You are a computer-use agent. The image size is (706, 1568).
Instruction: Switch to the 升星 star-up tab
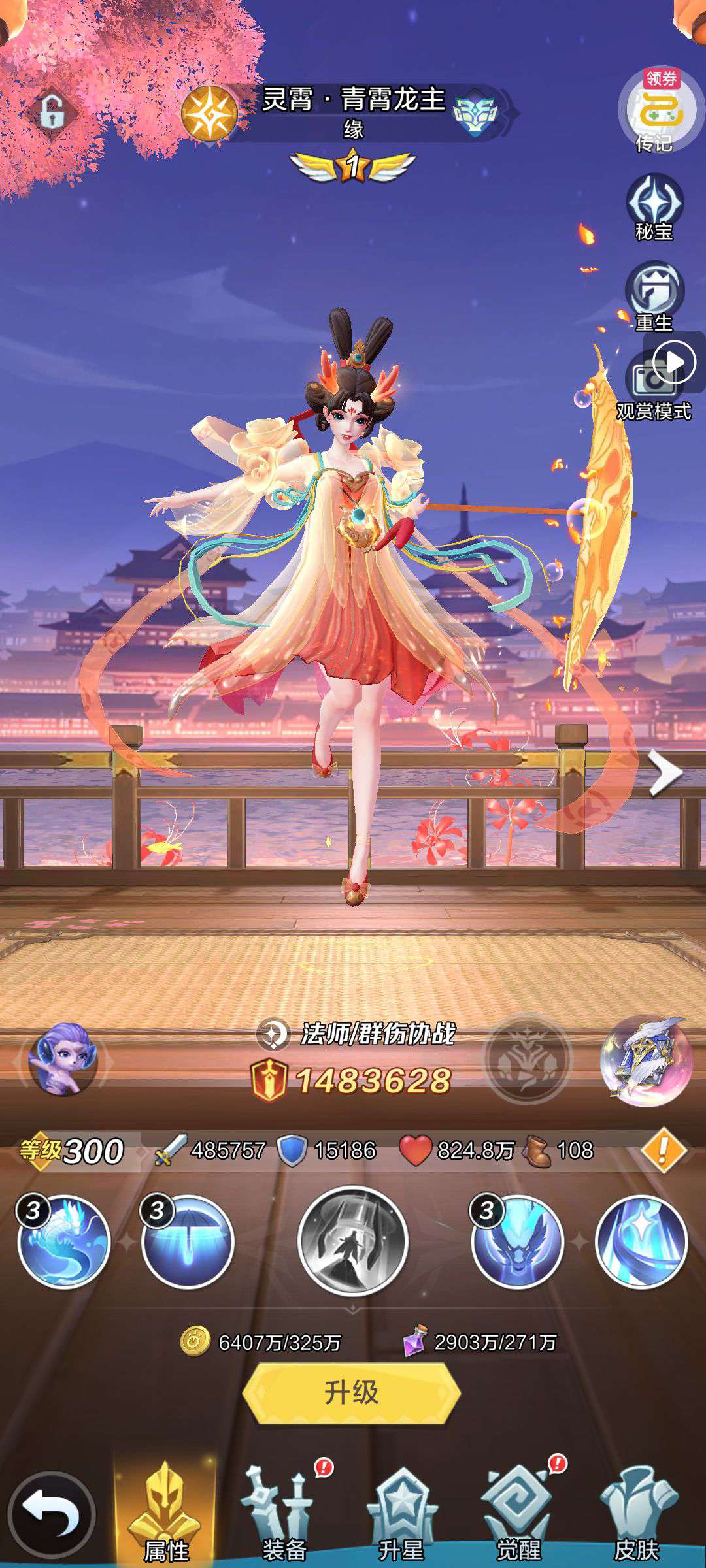click(401, 1516)
